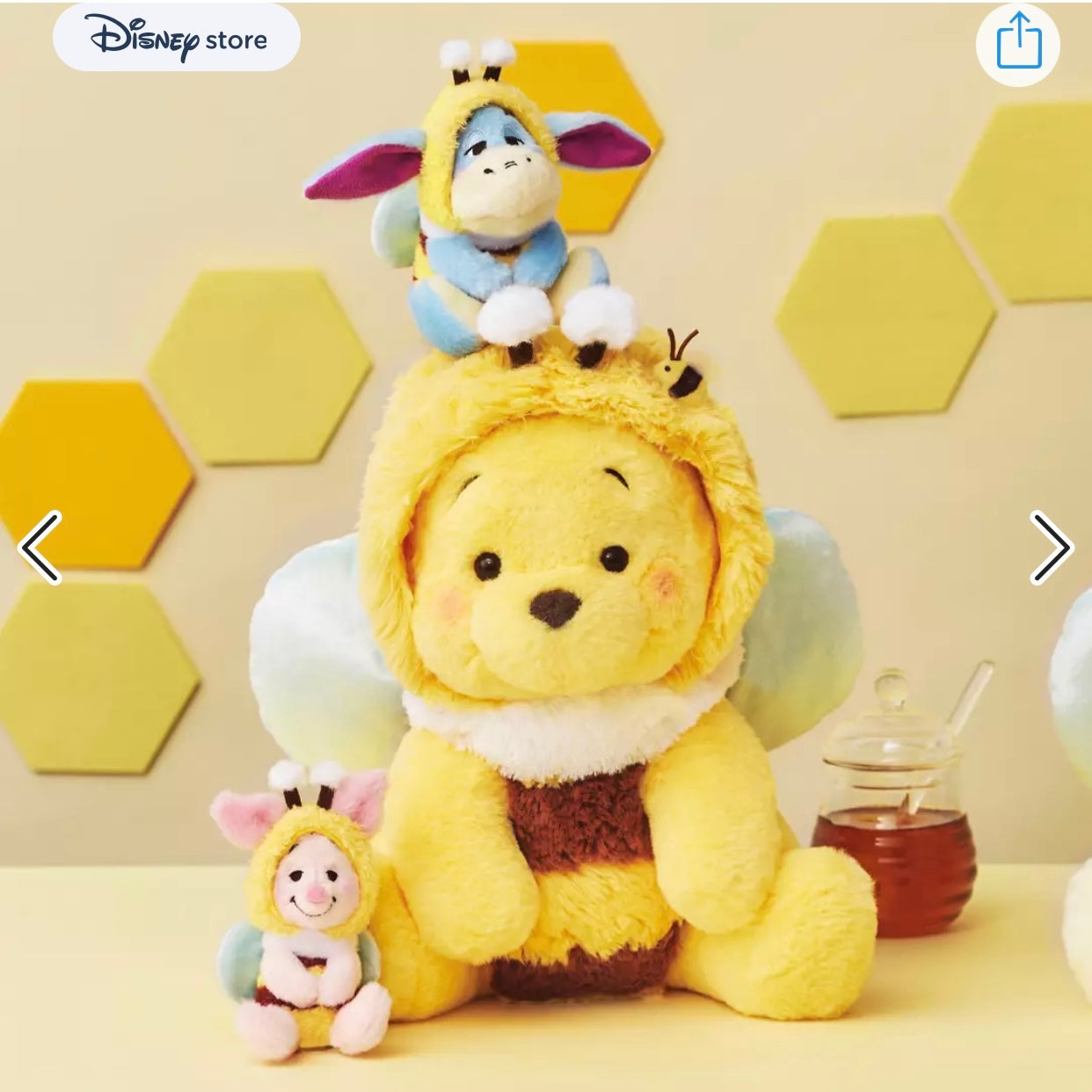Go to the previous product image
Screen dimensions: 1092x1092
(x=41, y=548)
